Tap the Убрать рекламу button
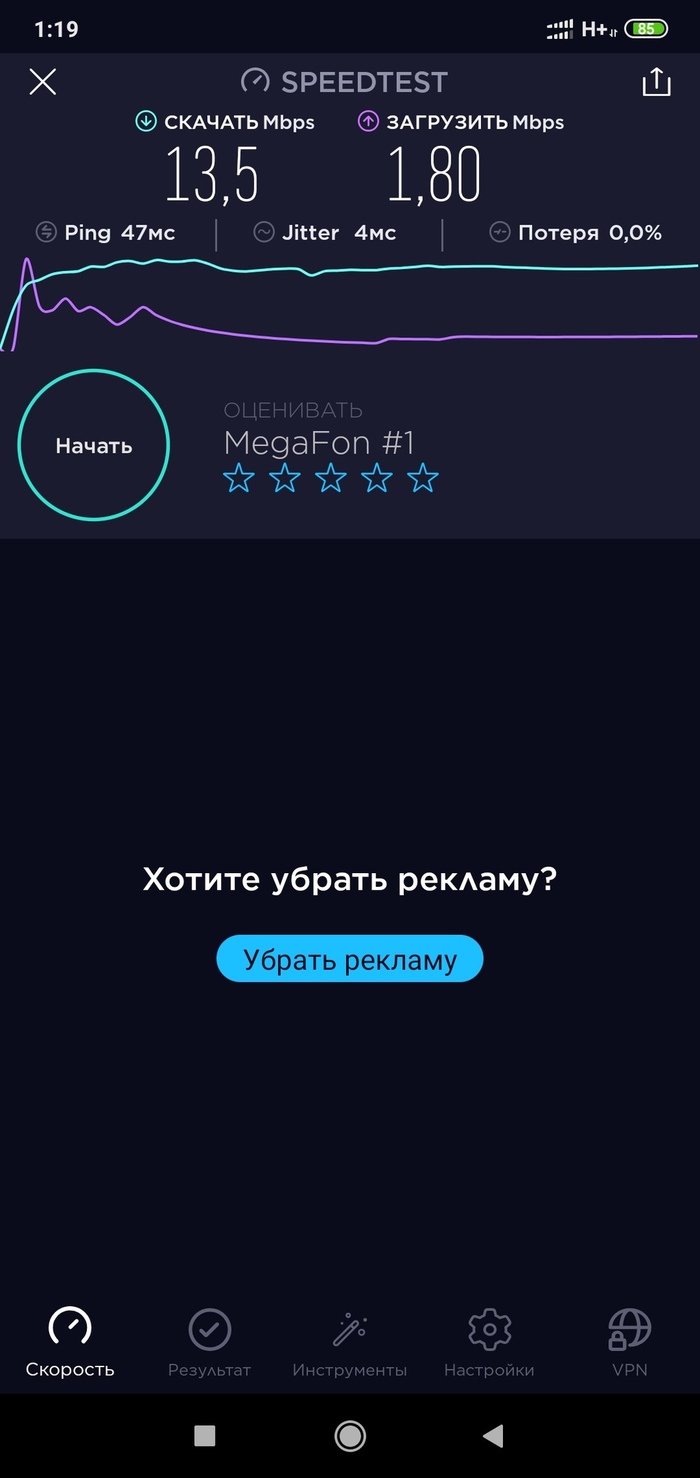700x1478 pixels. (350, 960)
